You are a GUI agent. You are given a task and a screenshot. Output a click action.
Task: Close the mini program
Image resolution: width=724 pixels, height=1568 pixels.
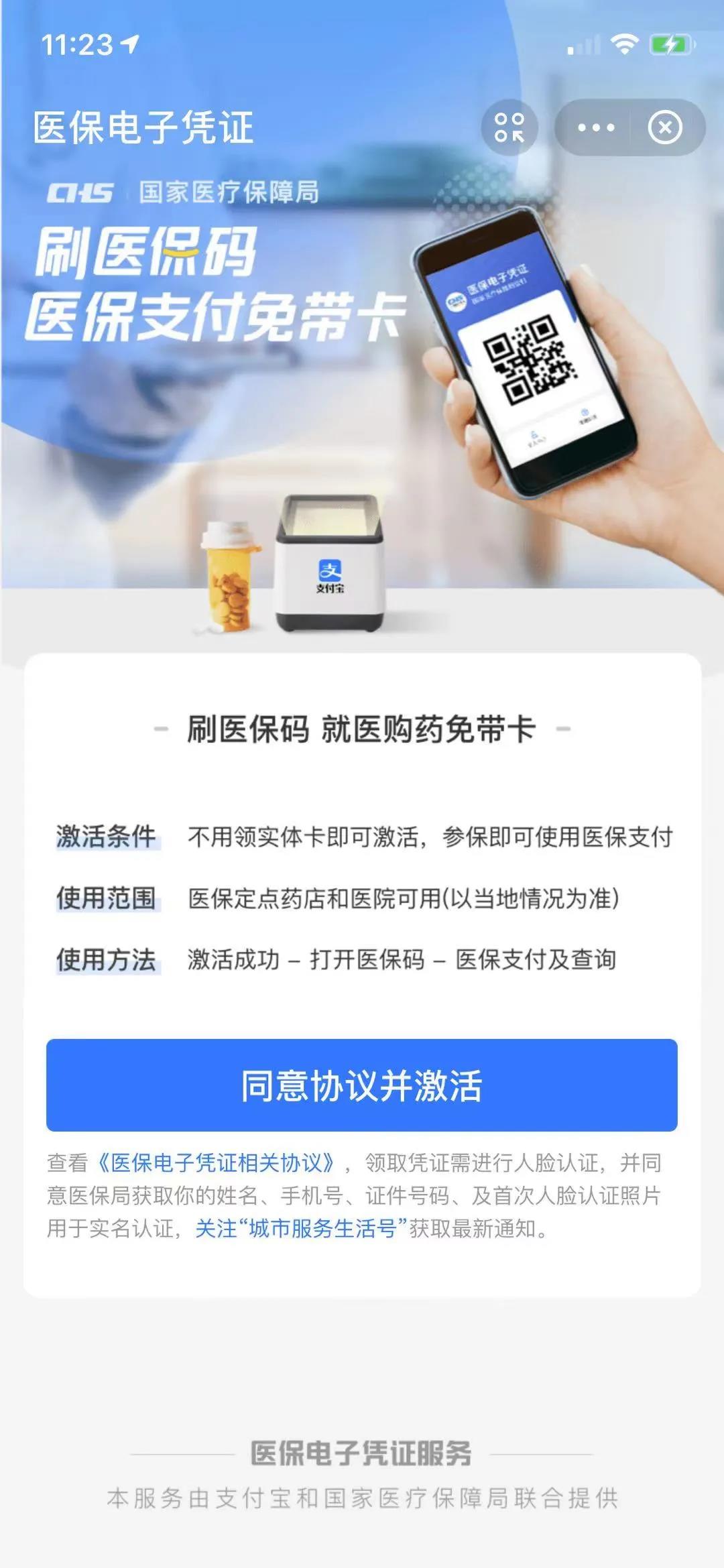[665, 127]
